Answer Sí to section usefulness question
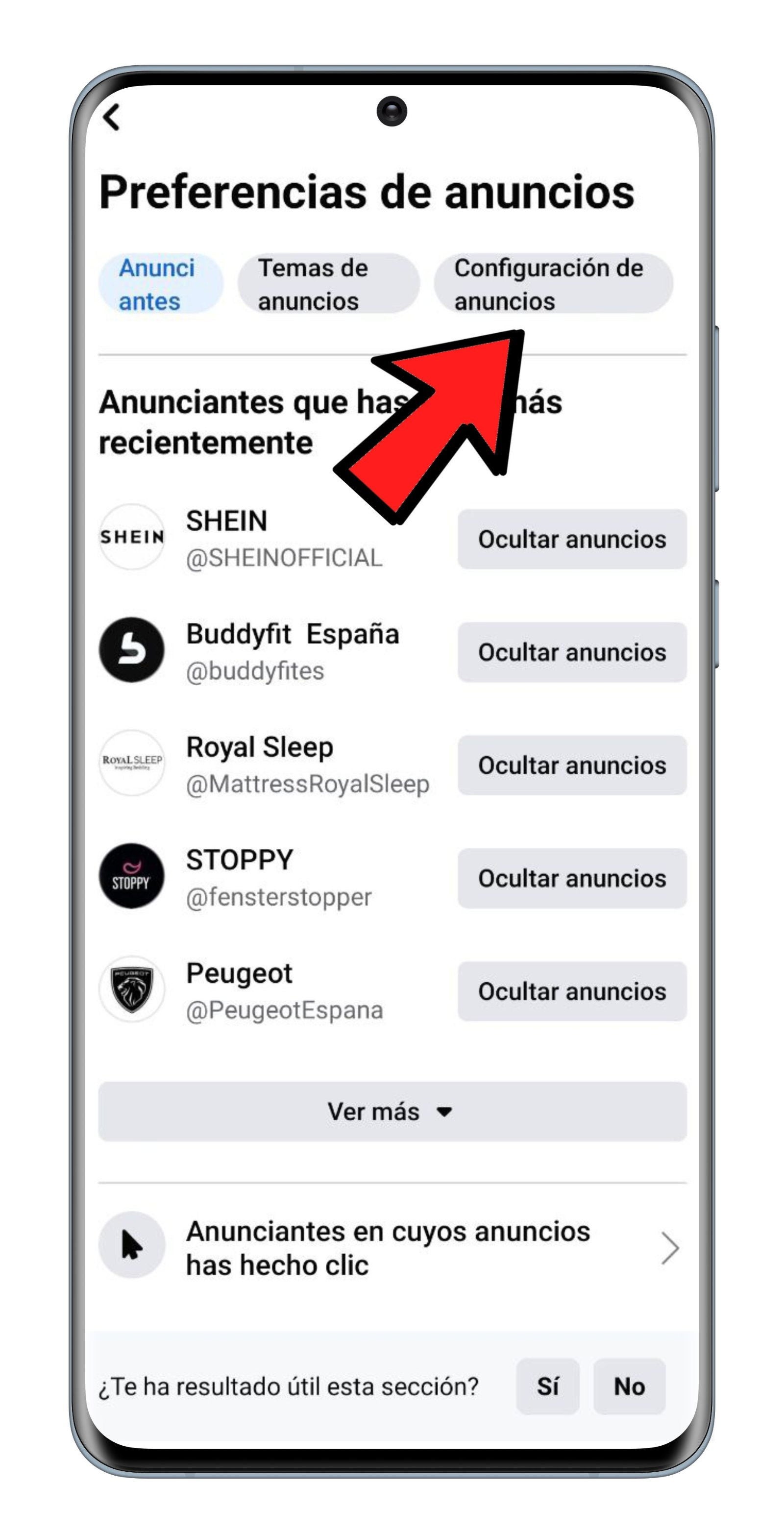The width and height of the screenshot is (784, 1534). click(547, 1386)
